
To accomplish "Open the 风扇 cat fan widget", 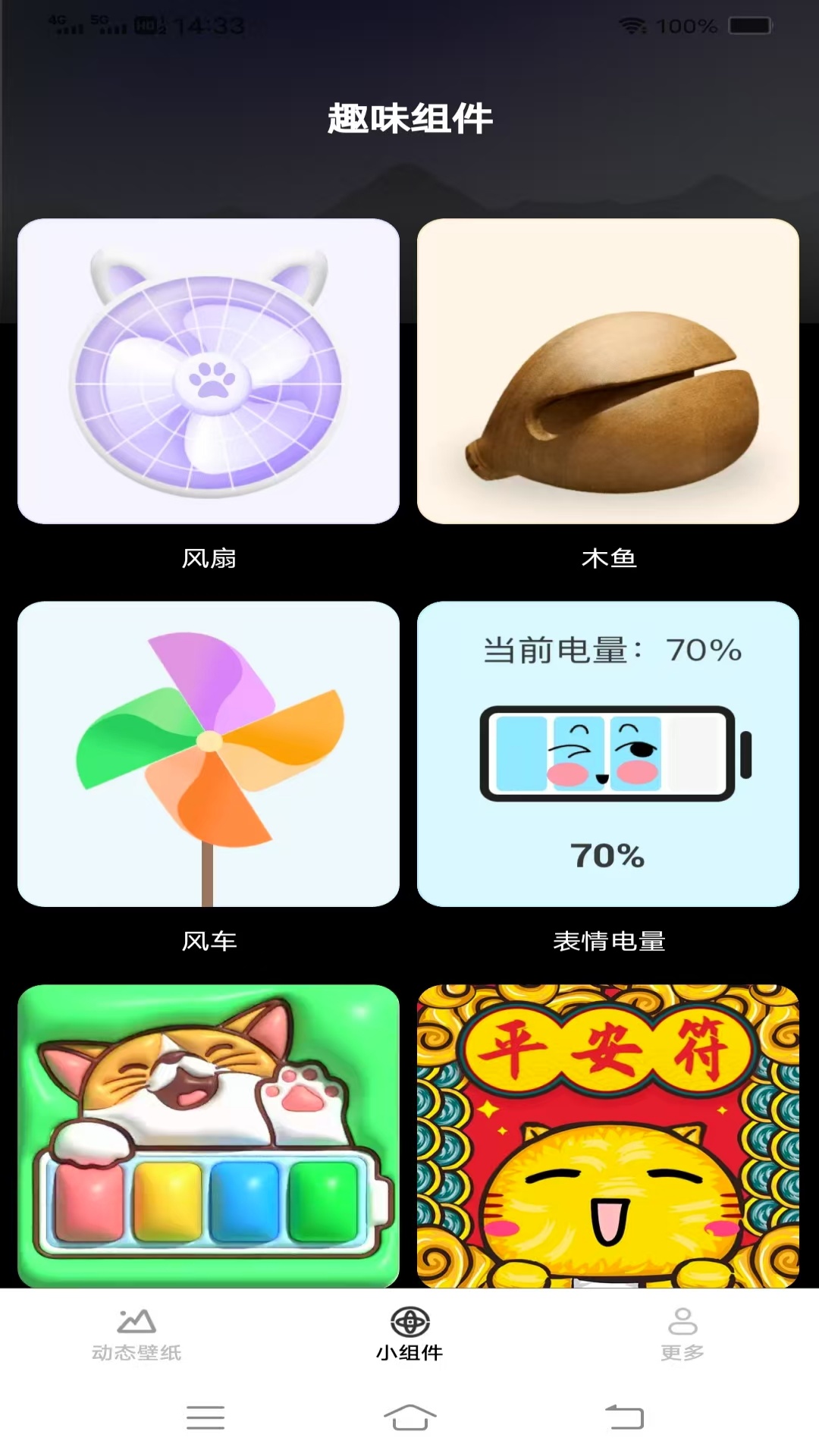I will click(x=210, y=372).
